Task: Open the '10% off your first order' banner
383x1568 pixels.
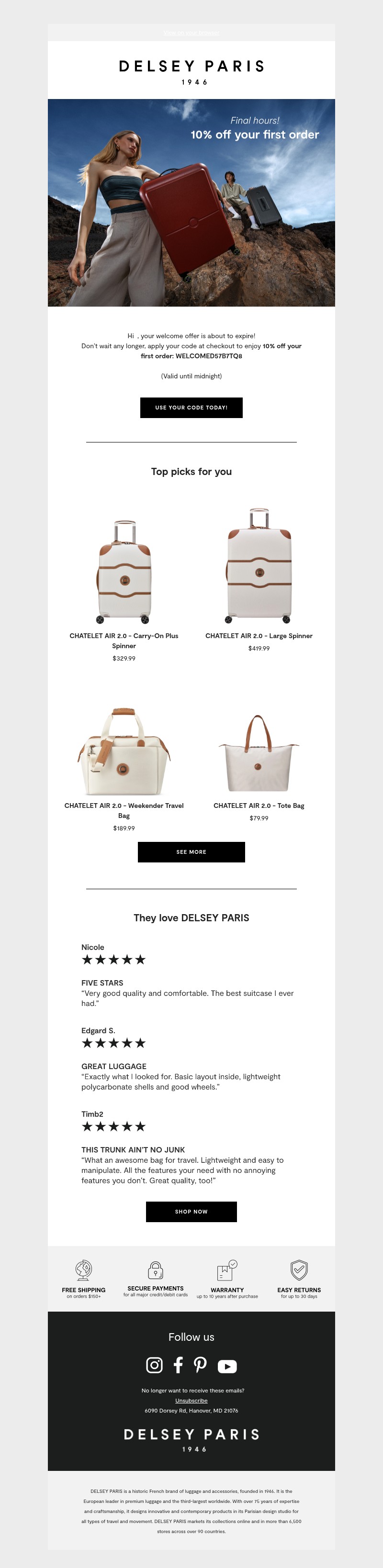Action: point(191,203)
